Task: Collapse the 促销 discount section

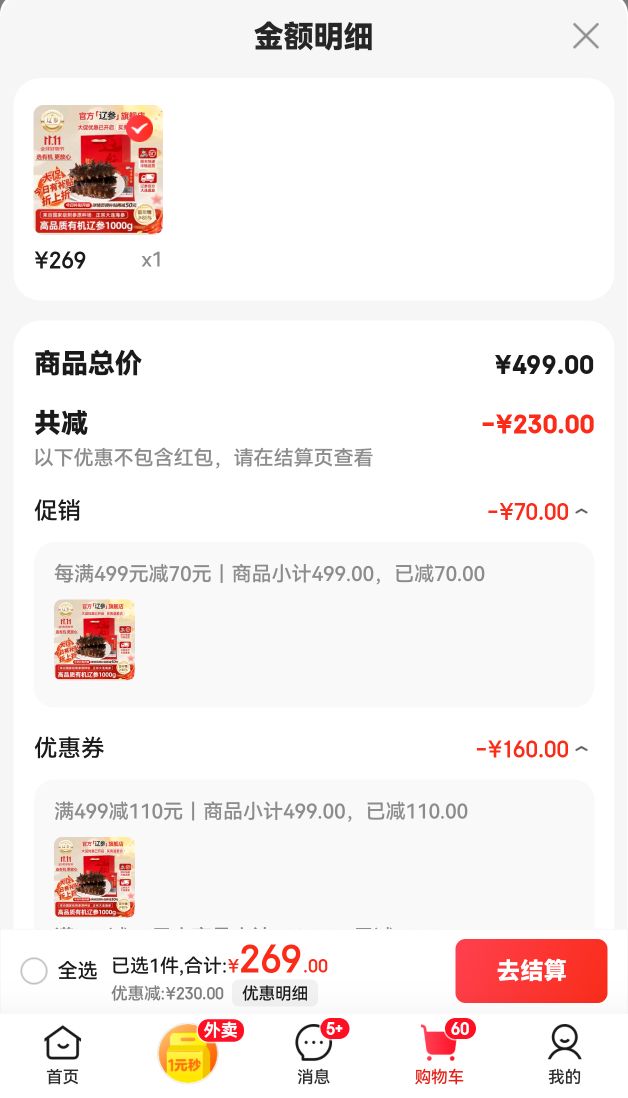Action: (x=581, y=512)
